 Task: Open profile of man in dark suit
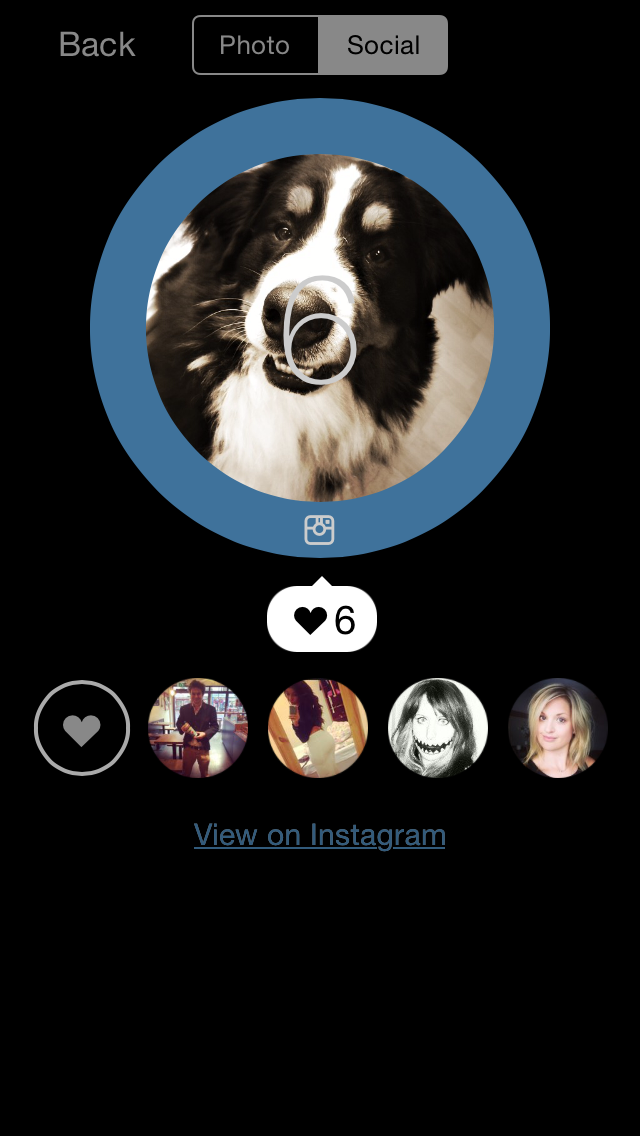[x=198, y=728]
